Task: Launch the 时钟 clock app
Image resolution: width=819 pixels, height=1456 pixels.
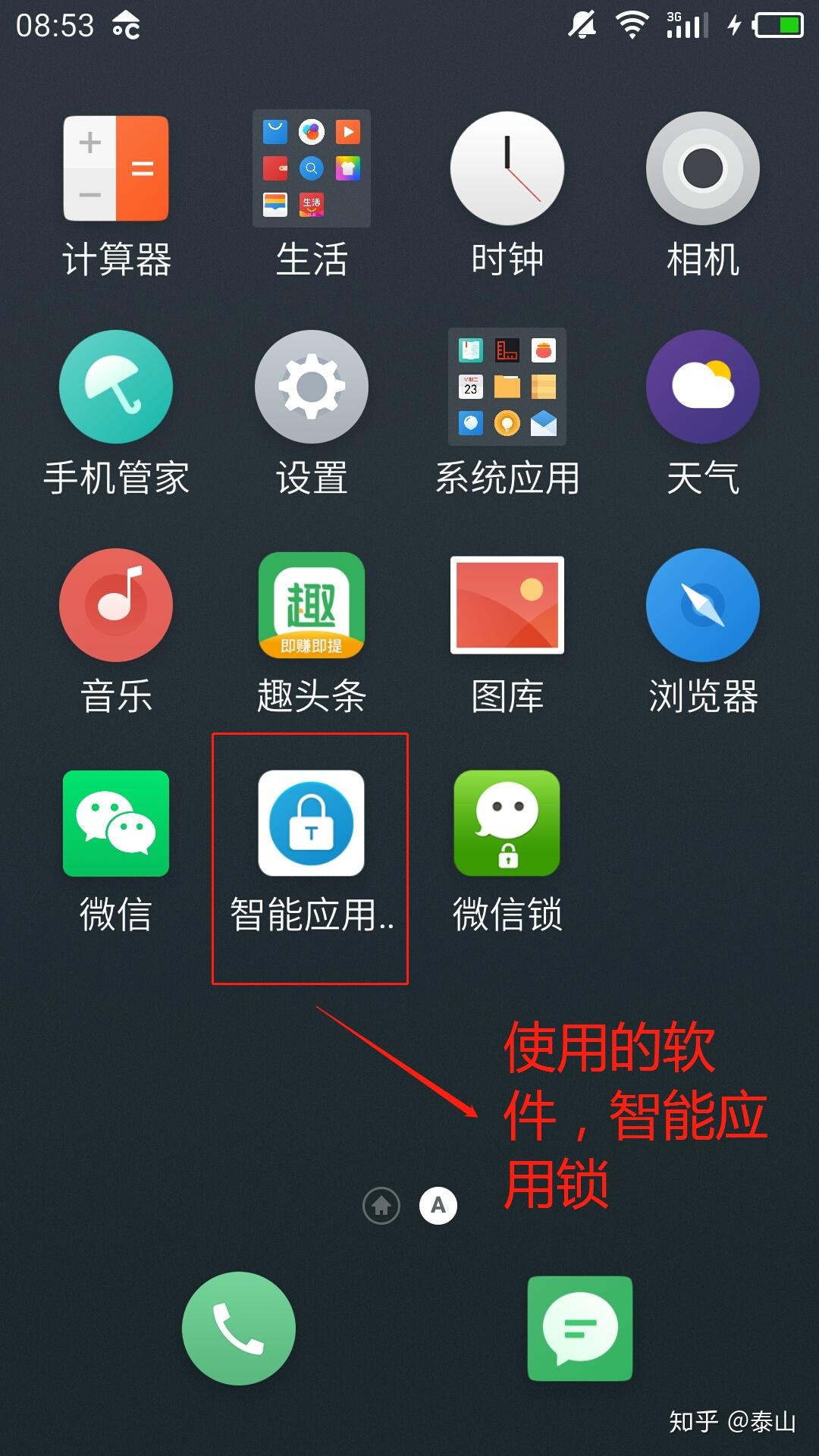Action: pyautogui.click(x=507, y=168)
